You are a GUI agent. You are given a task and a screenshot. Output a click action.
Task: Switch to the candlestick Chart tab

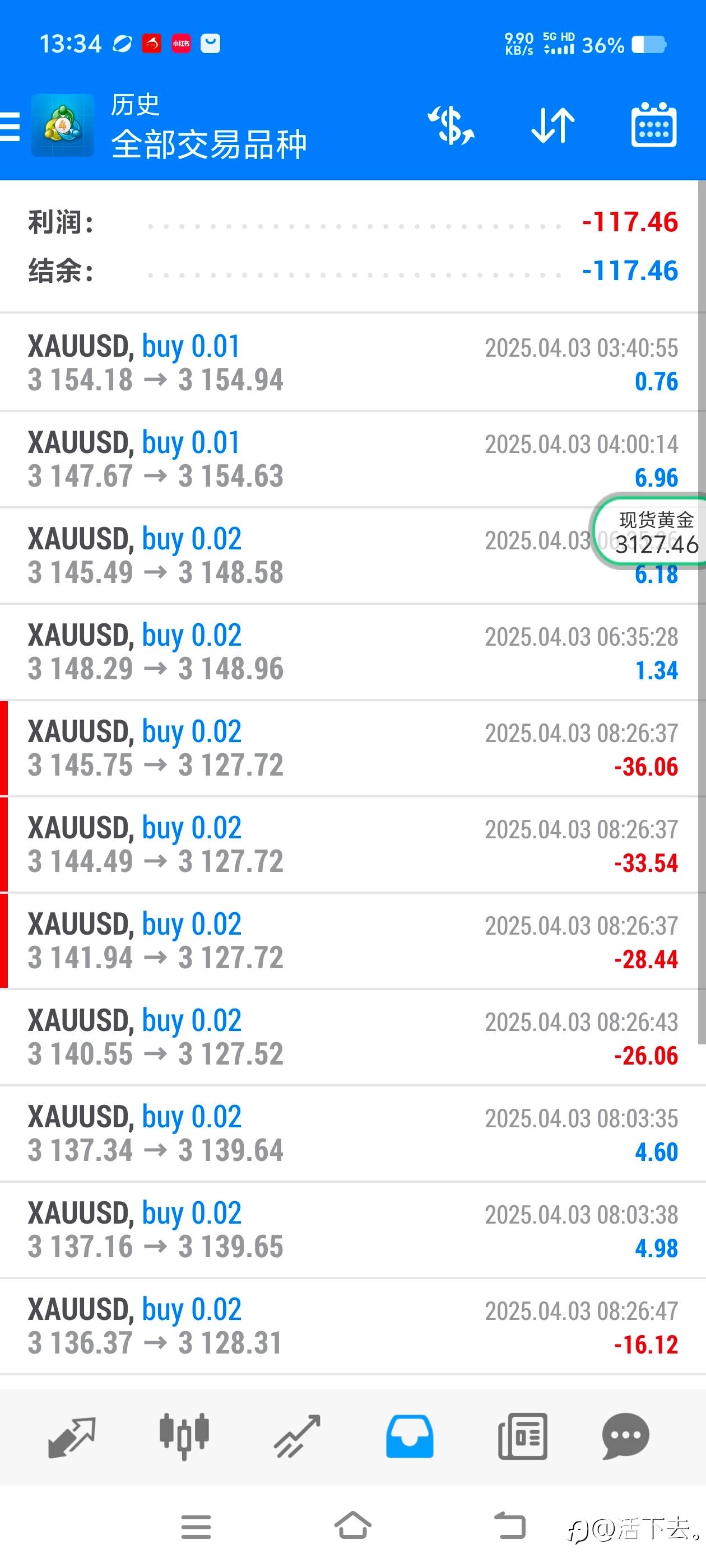pos(184,1436)
